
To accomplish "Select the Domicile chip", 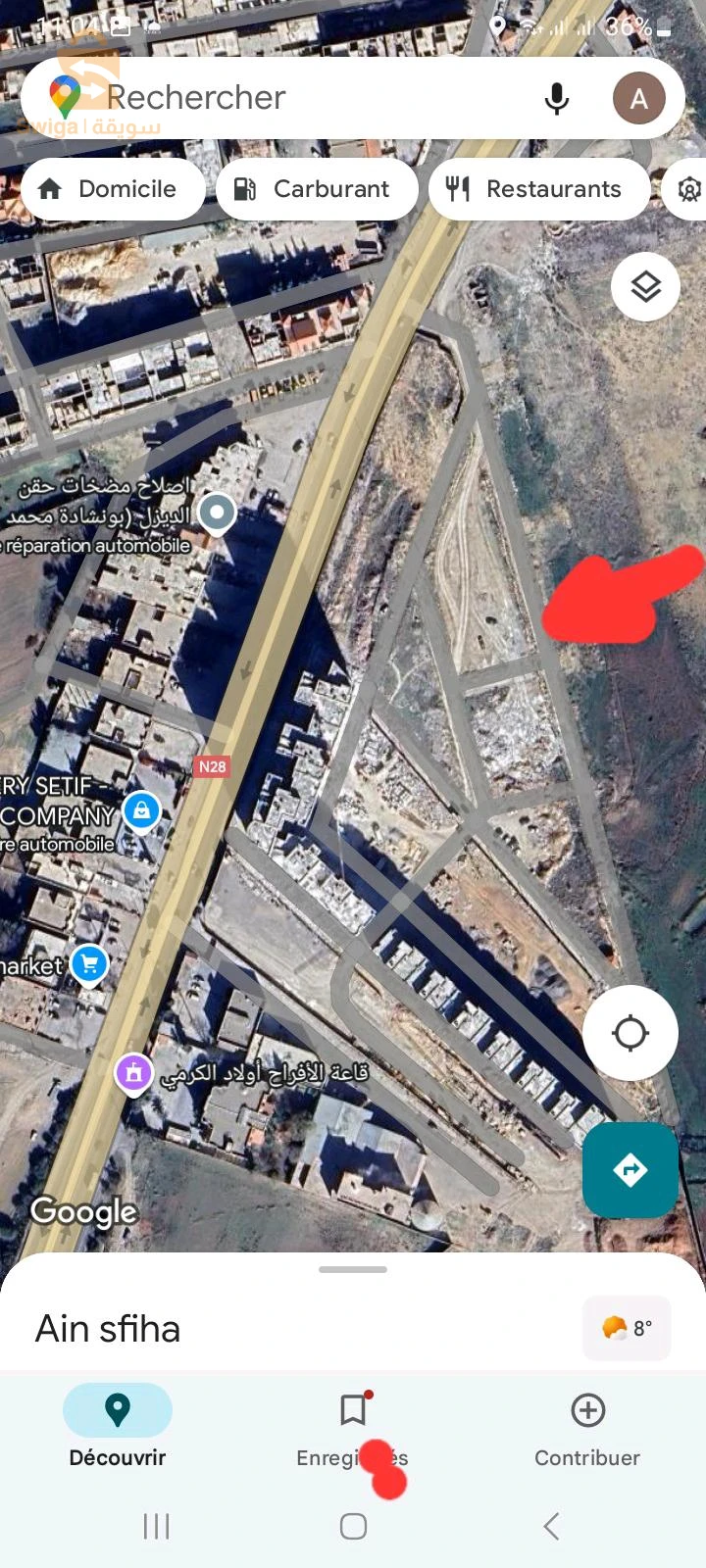I will [x=111, y=189].
